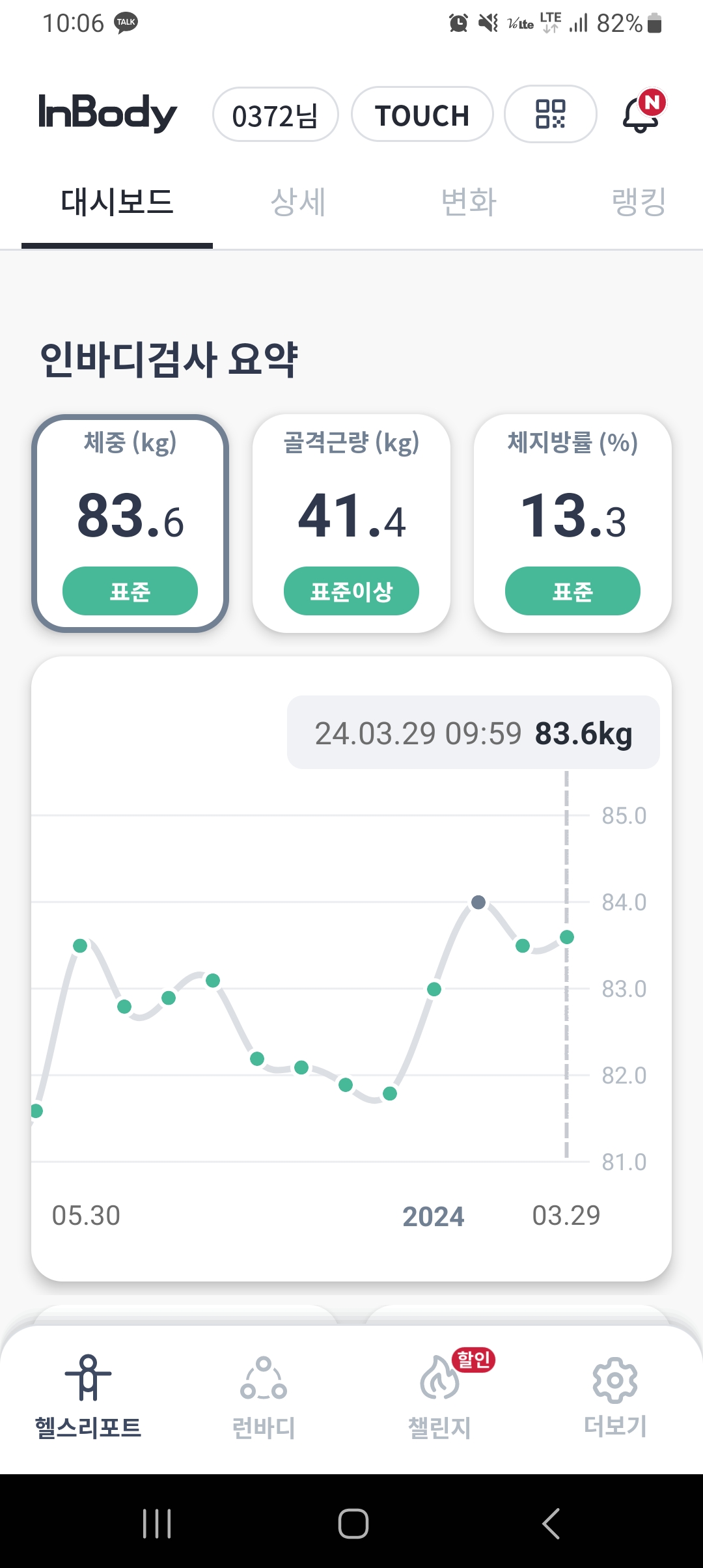This screenshot has height=1568, width=703.
Task: Select the 골격근량 (kg) card
Action: click(351, 524)
